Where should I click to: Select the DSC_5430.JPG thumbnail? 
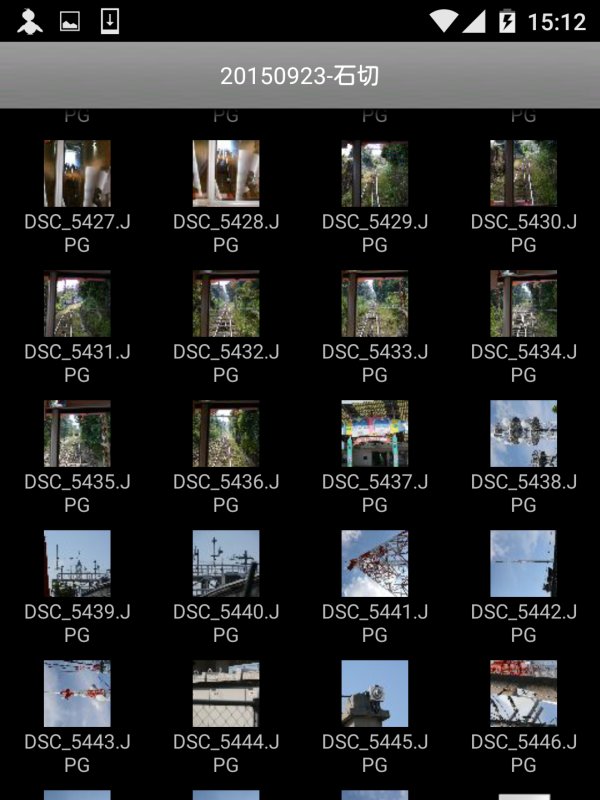pyautogui.click(x=523, y=173)
